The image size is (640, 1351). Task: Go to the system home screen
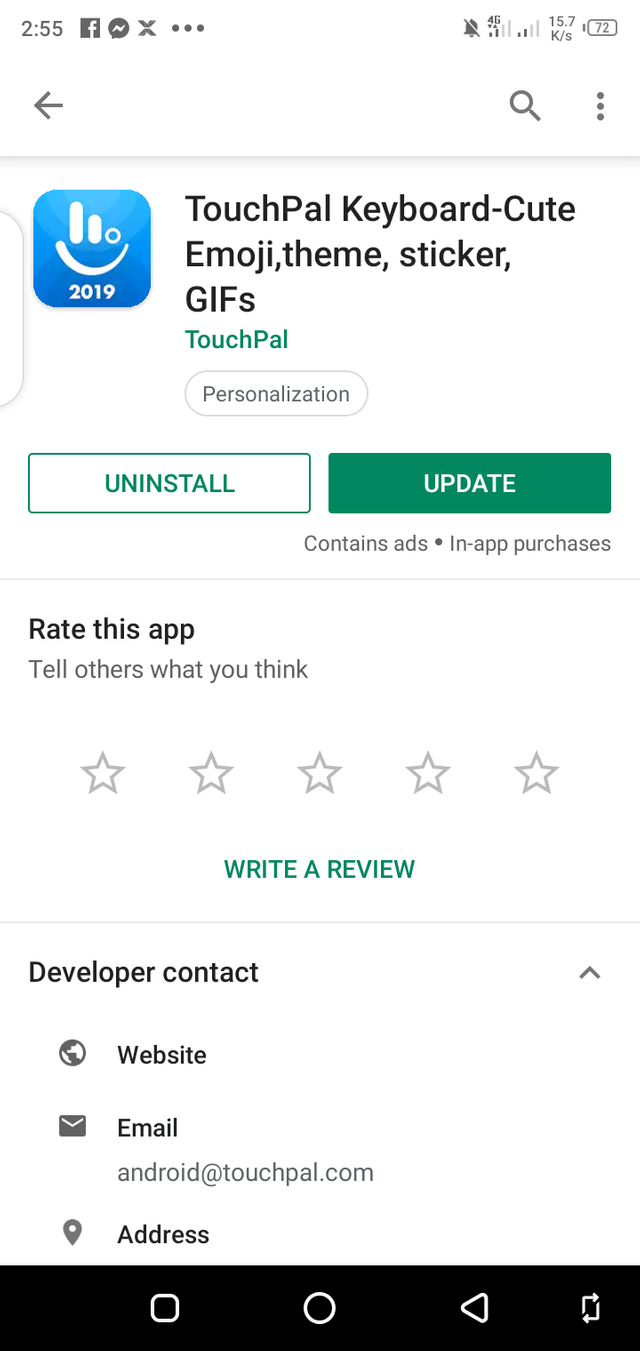tap(319, 1307)
